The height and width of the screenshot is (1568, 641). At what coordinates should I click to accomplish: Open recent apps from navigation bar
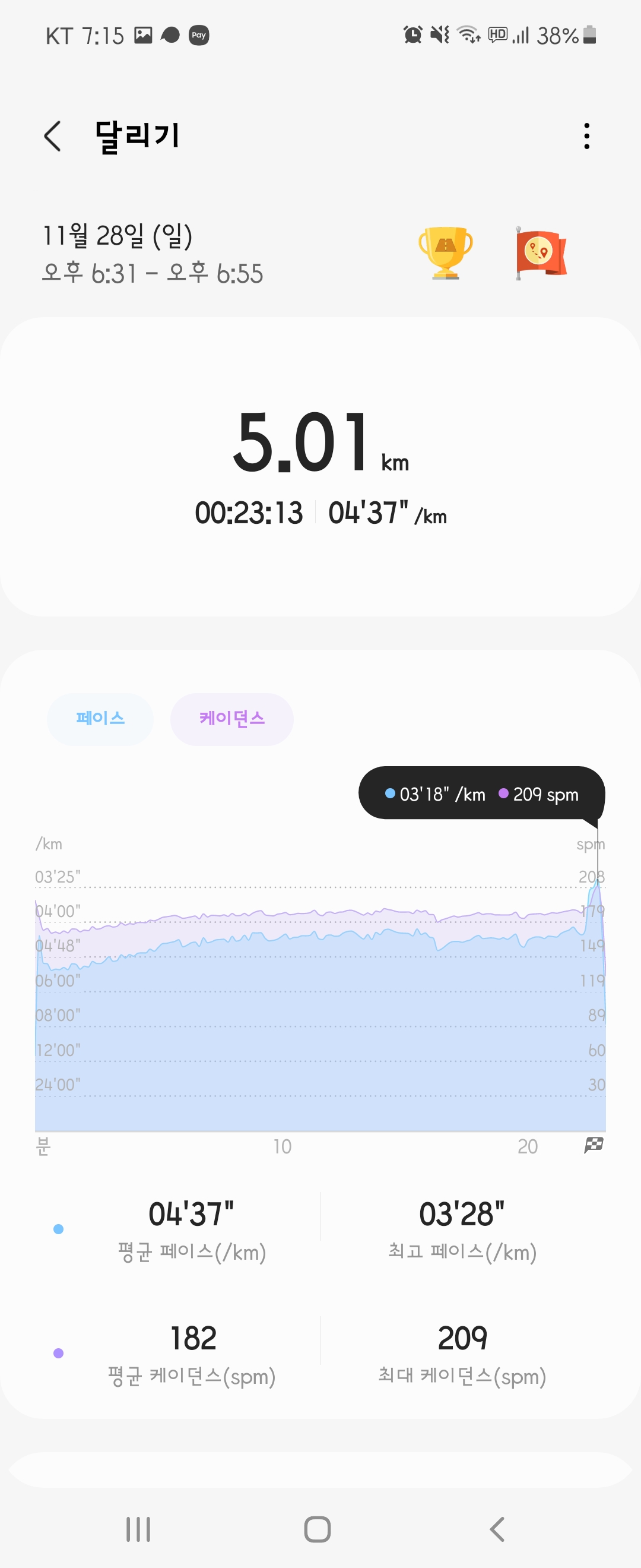pyautogui.click(x=139, y=1528)
